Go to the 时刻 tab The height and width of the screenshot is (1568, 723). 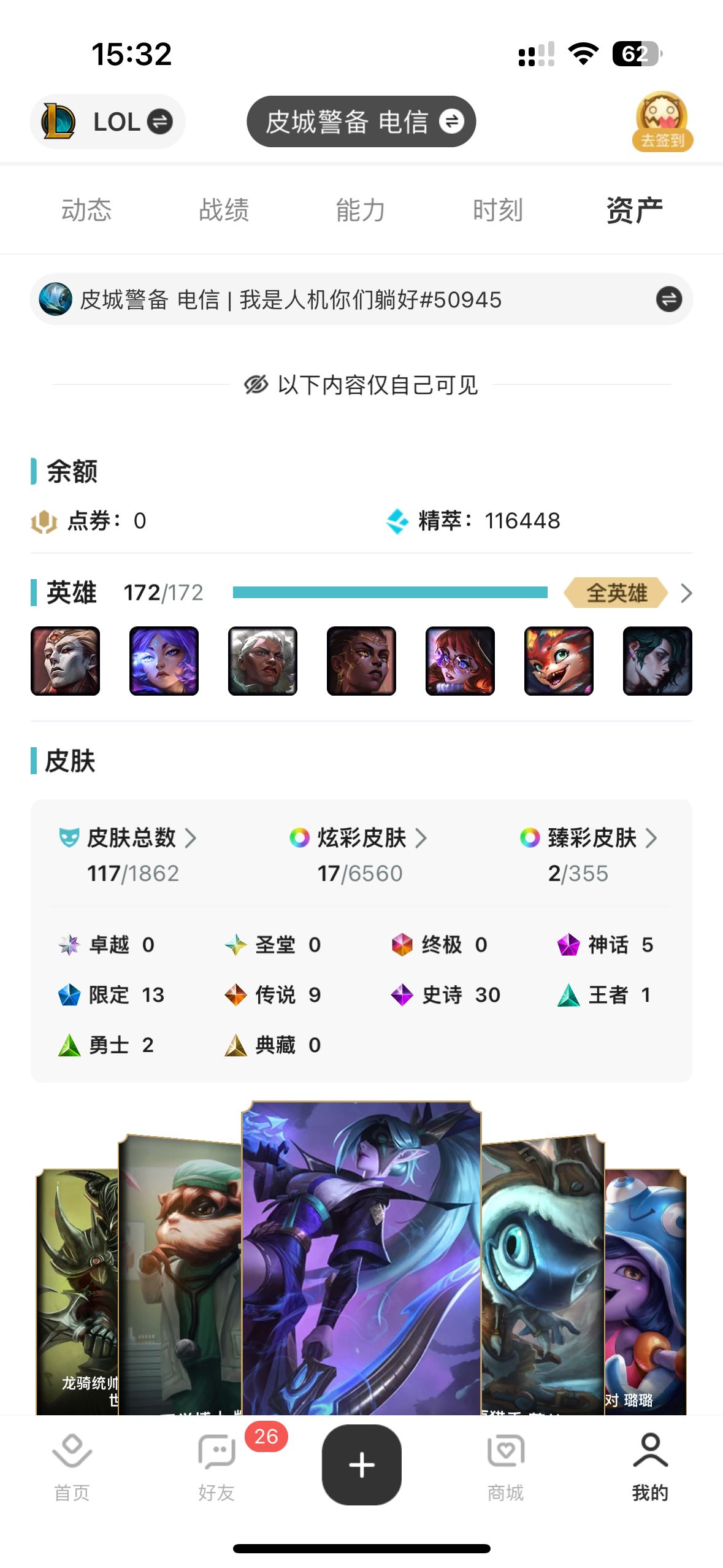497,210
